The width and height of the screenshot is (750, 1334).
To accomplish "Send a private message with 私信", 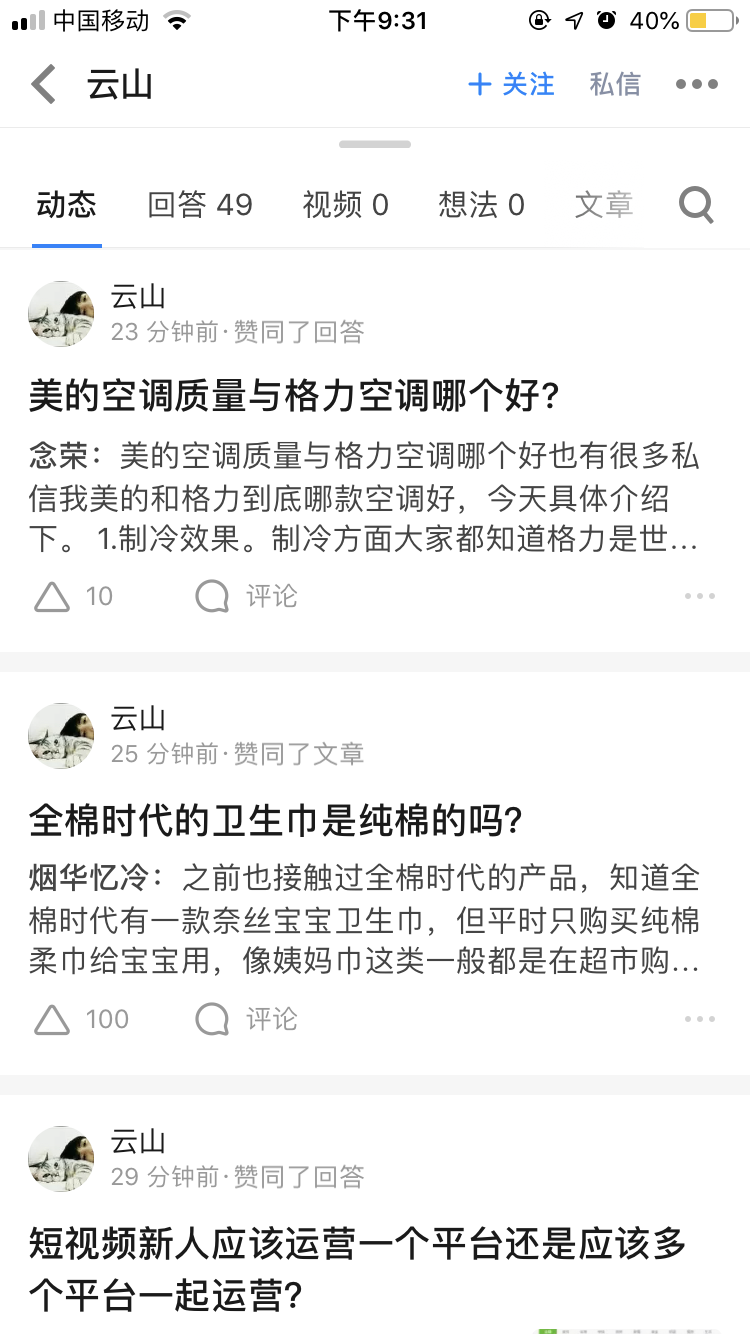I will (614, 84).
